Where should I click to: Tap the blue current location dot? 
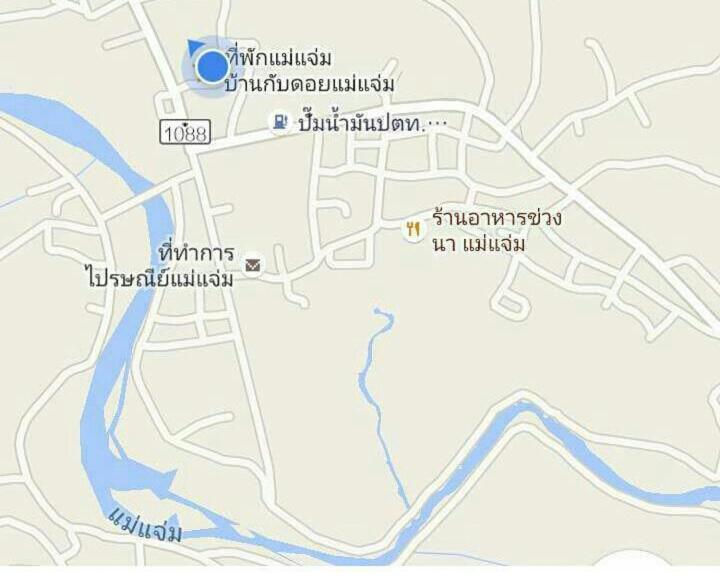(211, 67)
